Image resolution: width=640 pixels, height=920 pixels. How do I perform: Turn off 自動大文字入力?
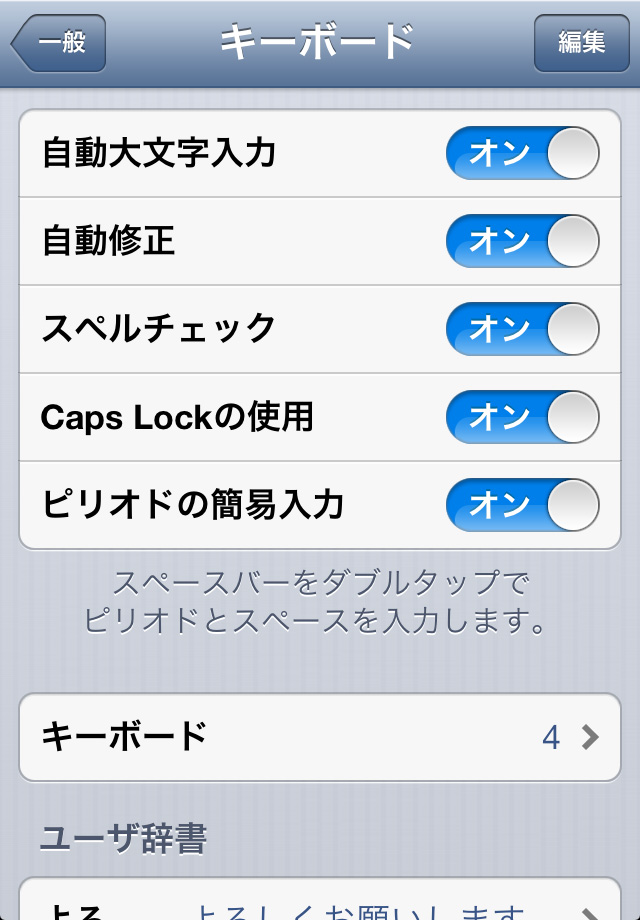tap(522, 153)
